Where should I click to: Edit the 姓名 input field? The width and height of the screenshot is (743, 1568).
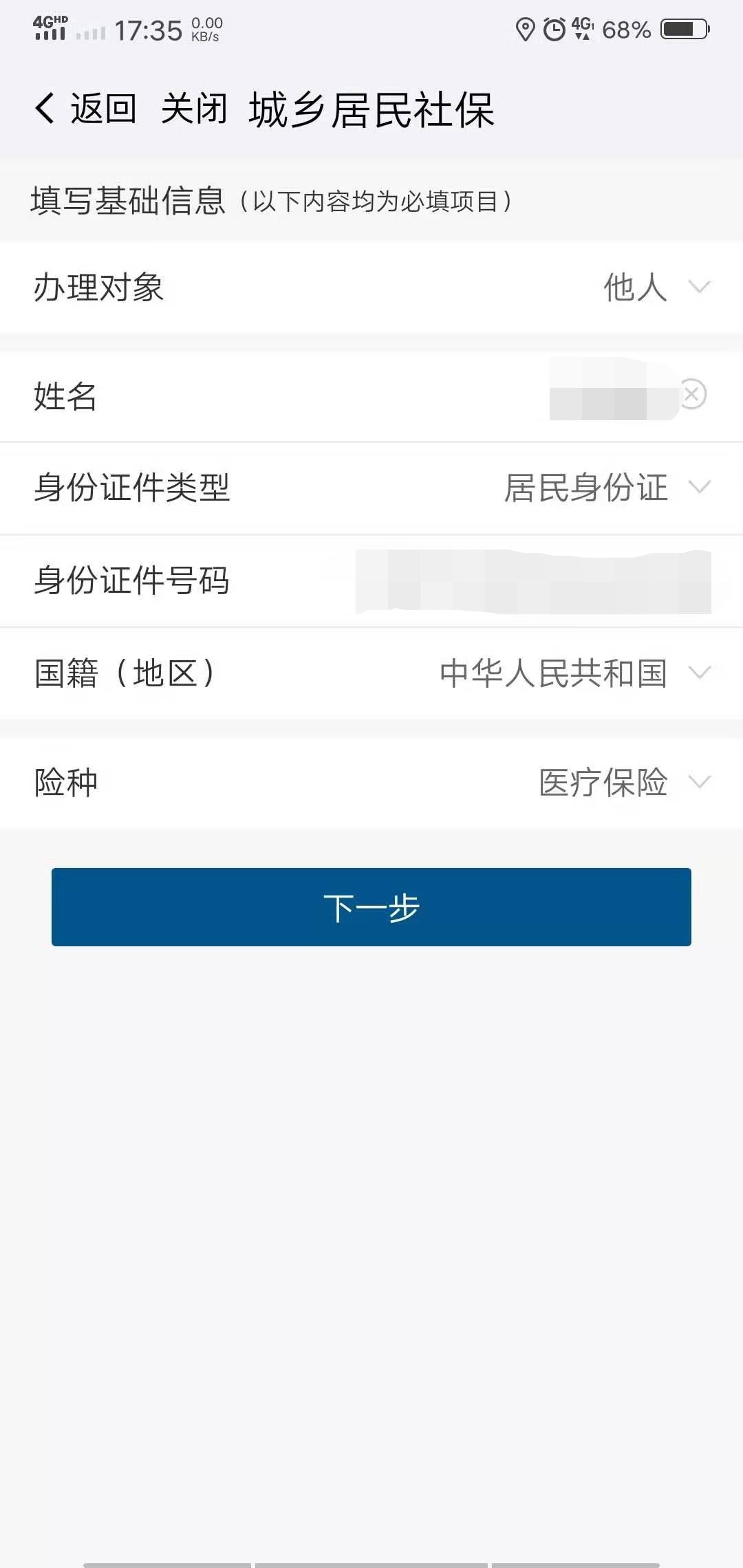pos(371,396)
